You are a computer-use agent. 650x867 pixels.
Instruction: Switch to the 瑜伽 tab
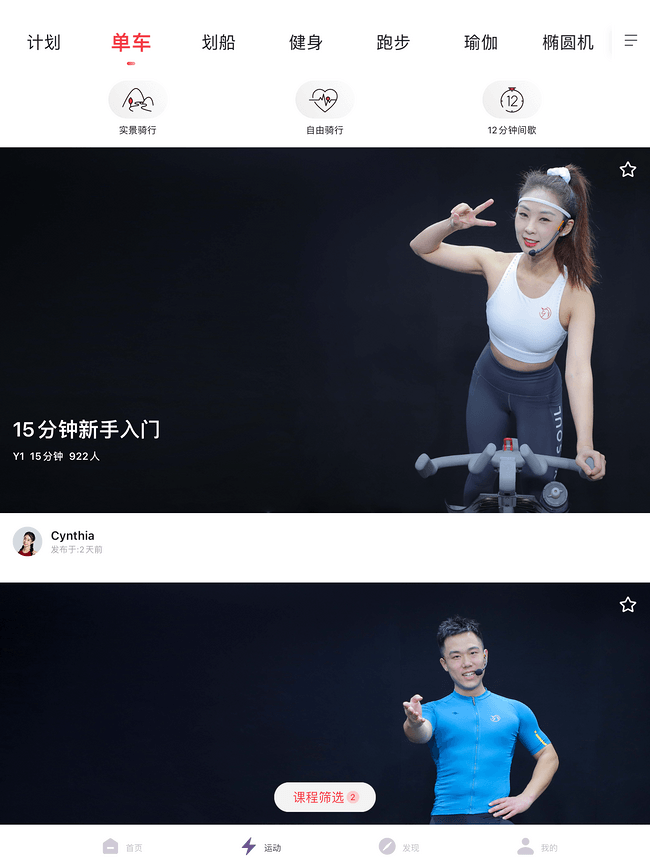[x=480, y=42]
